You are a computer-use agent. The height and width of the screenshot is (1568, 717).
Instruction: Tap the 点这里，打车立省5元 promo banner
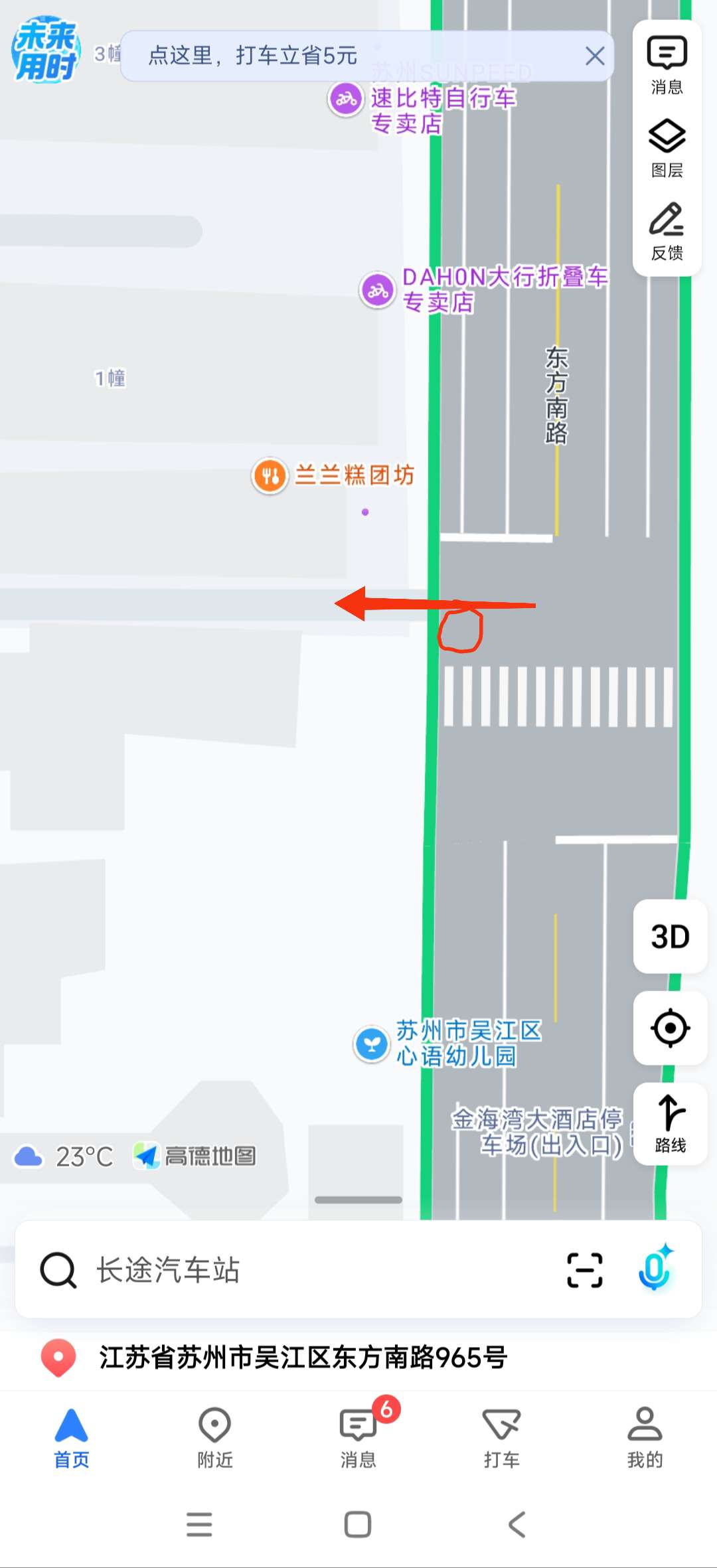click(x=332, y=56)
